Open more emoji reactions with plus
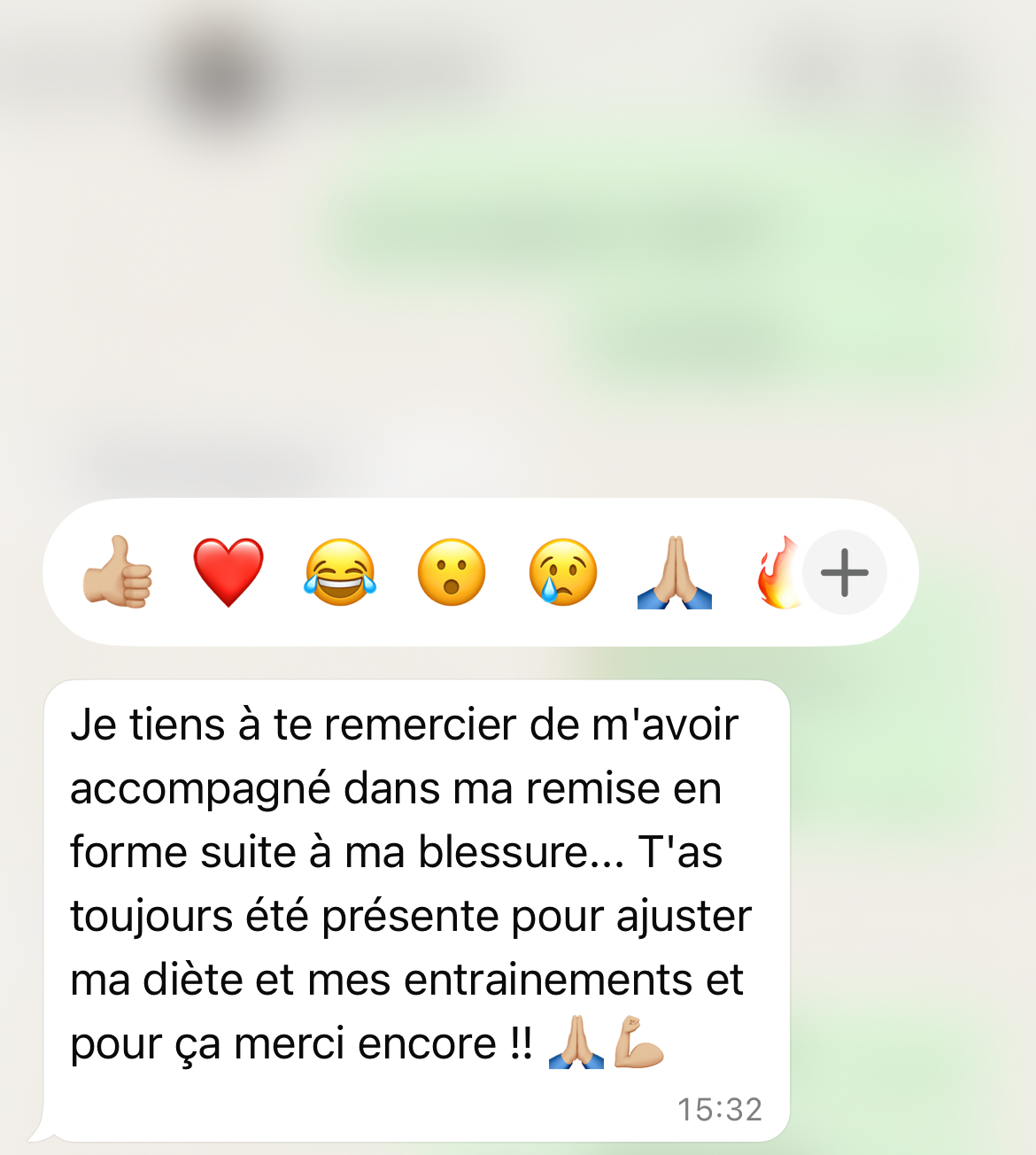This screenshot has height=1155, width=1036. 844,572
